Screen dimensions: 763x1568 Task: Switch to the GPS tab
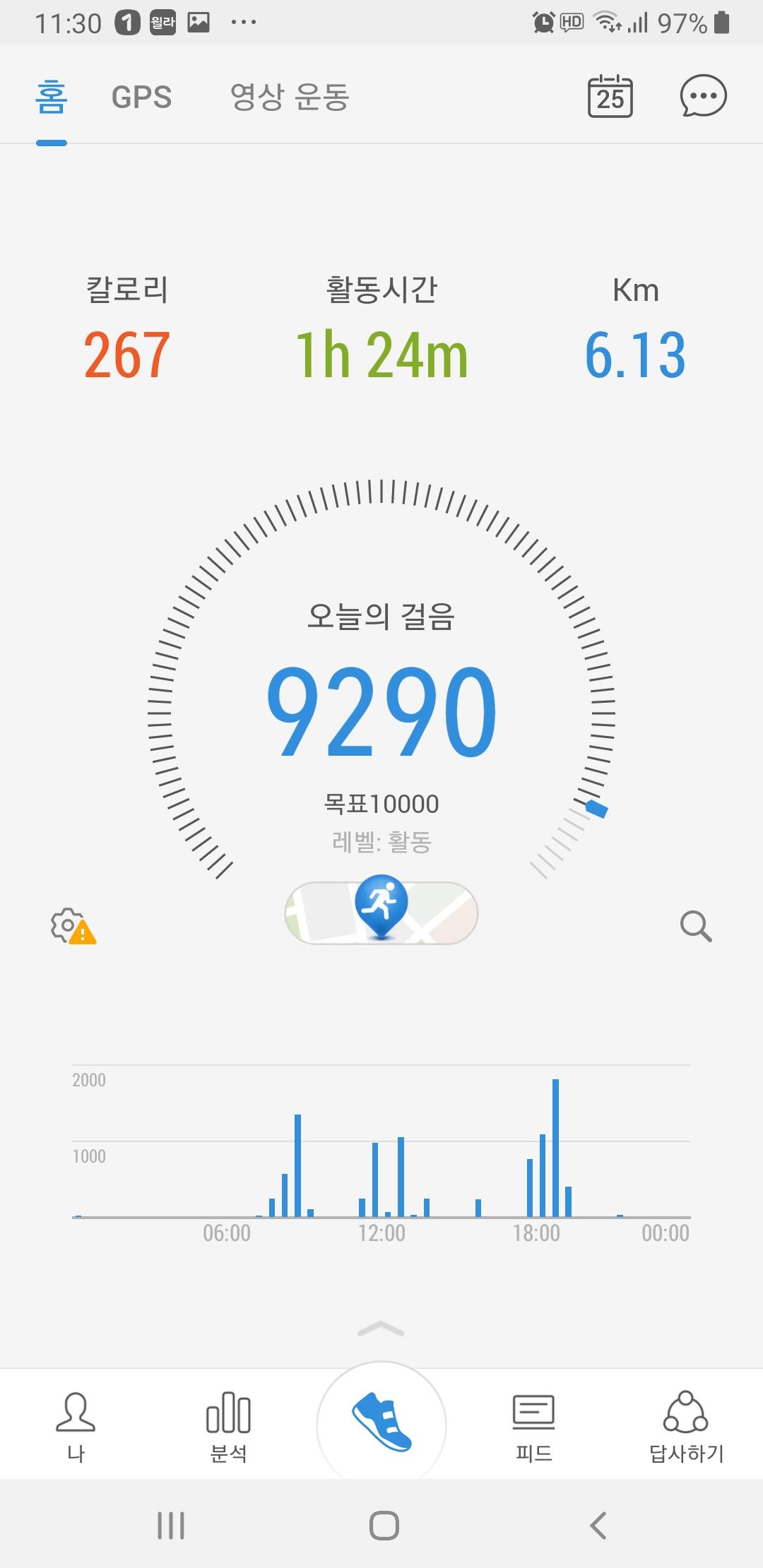[141, 97]
